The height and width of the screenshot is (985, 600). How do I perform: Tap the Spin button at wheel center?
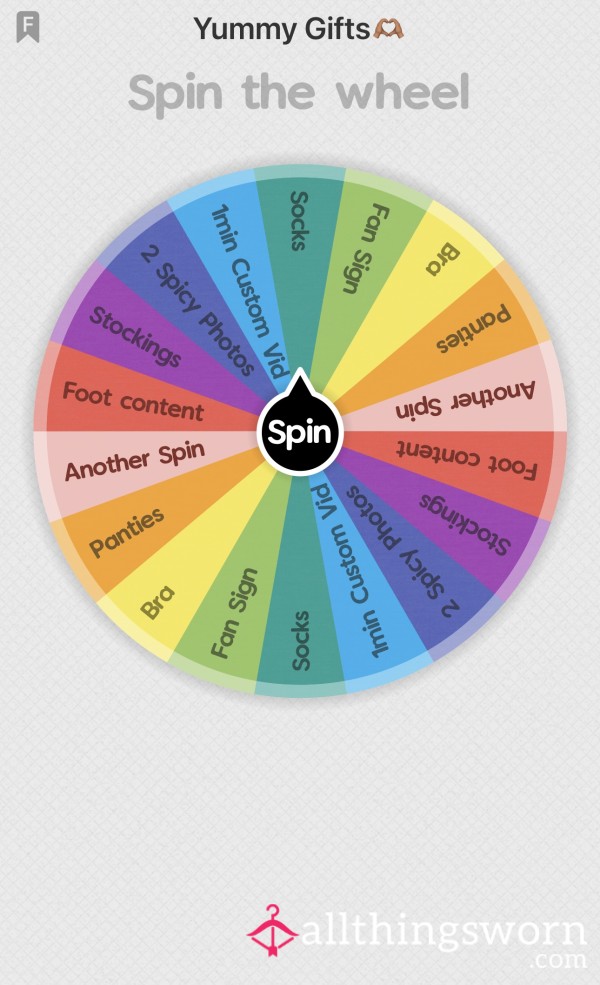[300, 432]
